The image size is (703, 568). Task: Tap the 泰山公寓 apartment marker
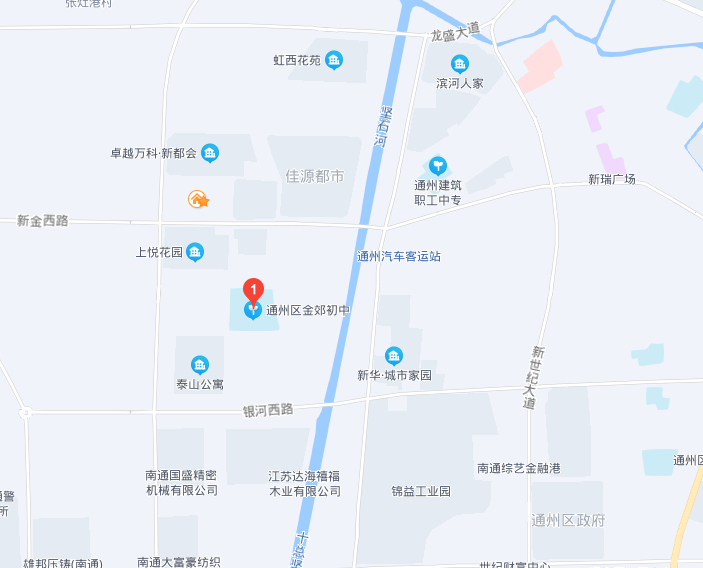[200, 364]
